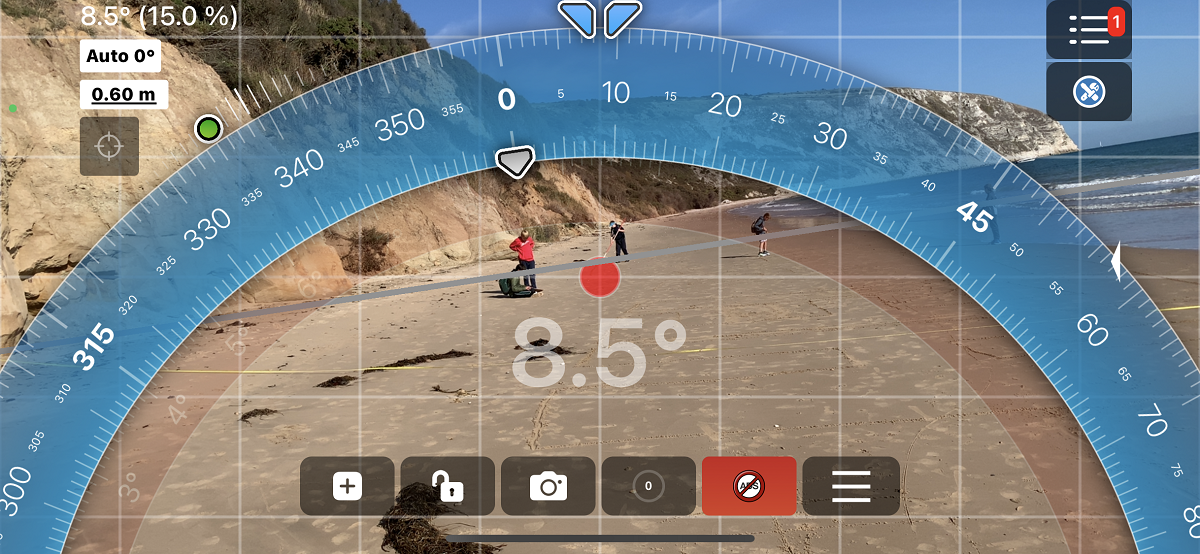Add a new measurement with plus button
This screenshot has height=554, width=1200.
(x=347, y=487)
